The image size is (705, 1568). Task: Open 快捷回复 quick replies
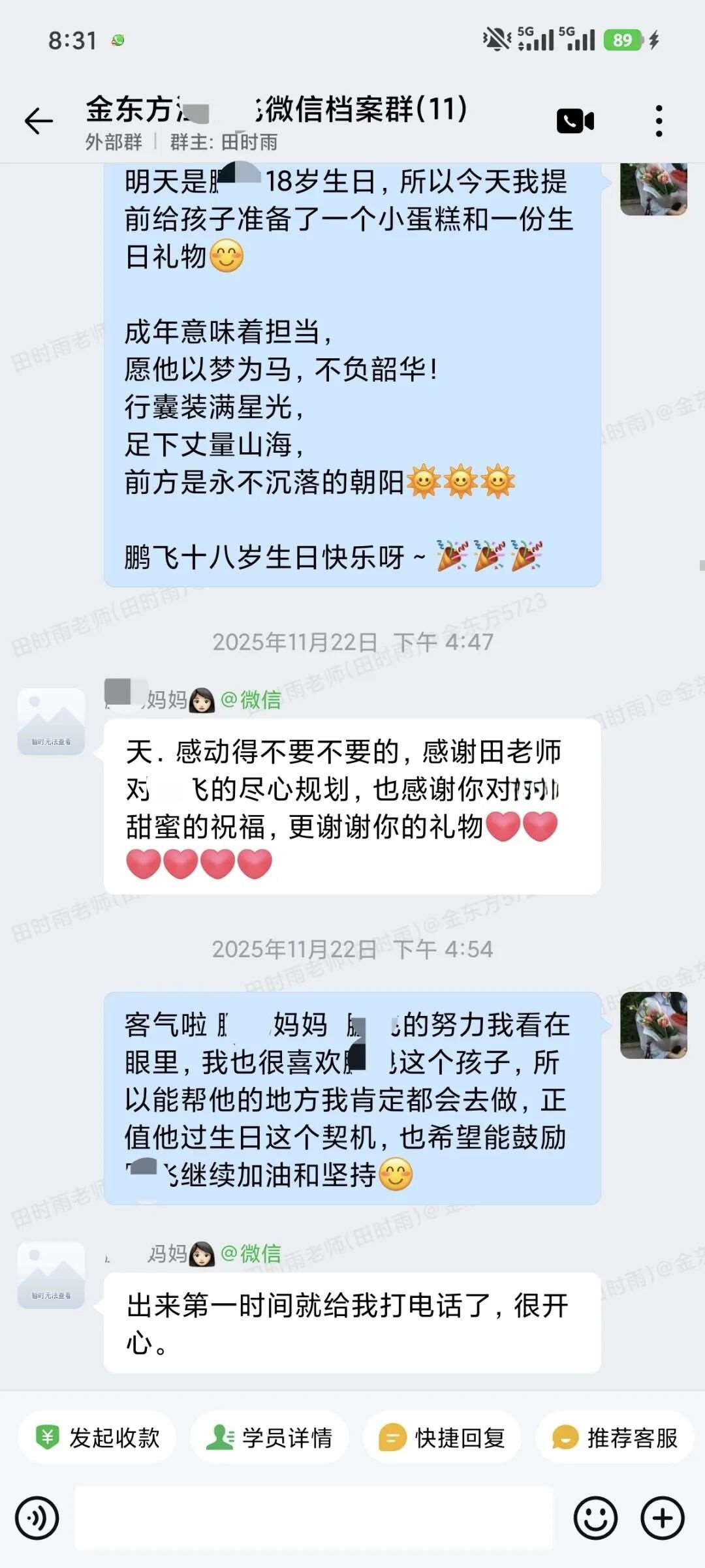pyautogui.click(x=442, y=1437)
